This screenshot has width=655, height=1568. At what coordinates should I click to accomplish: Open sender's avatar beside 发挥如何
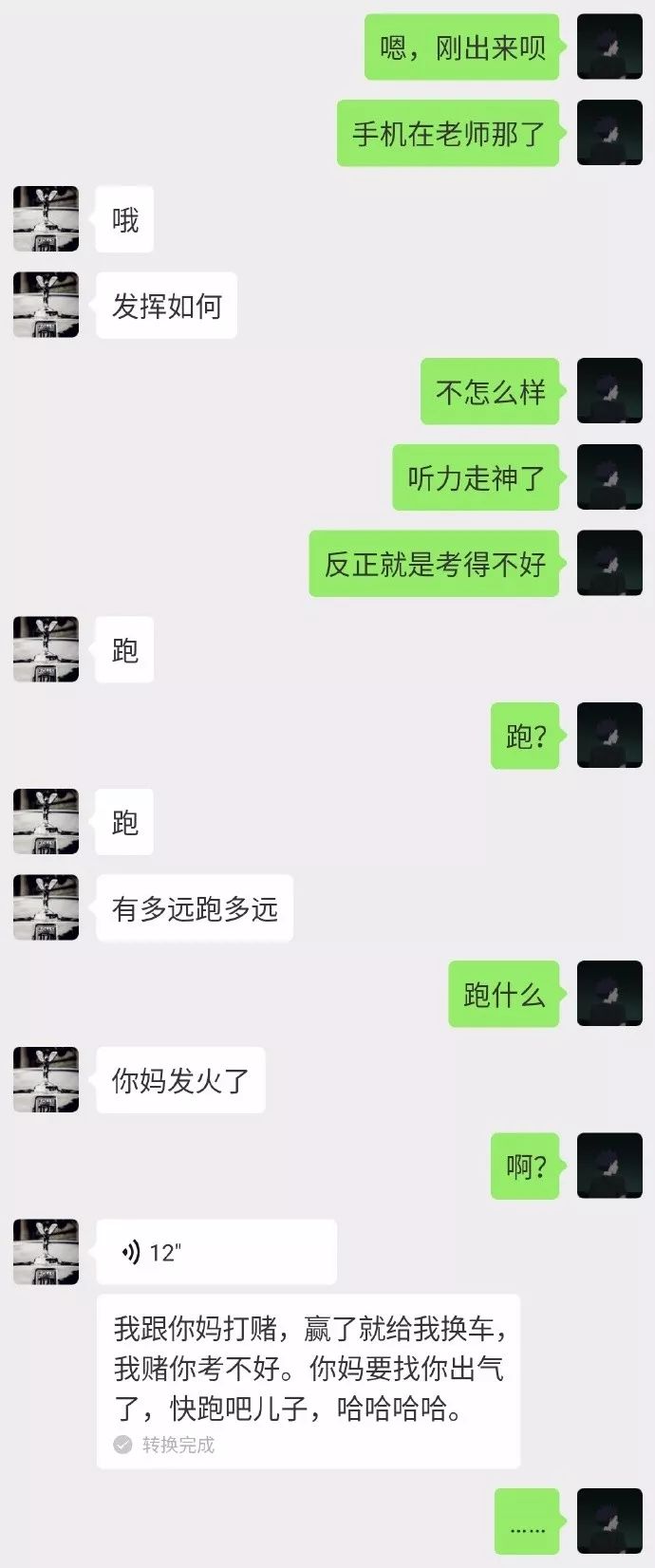[46, 306]
